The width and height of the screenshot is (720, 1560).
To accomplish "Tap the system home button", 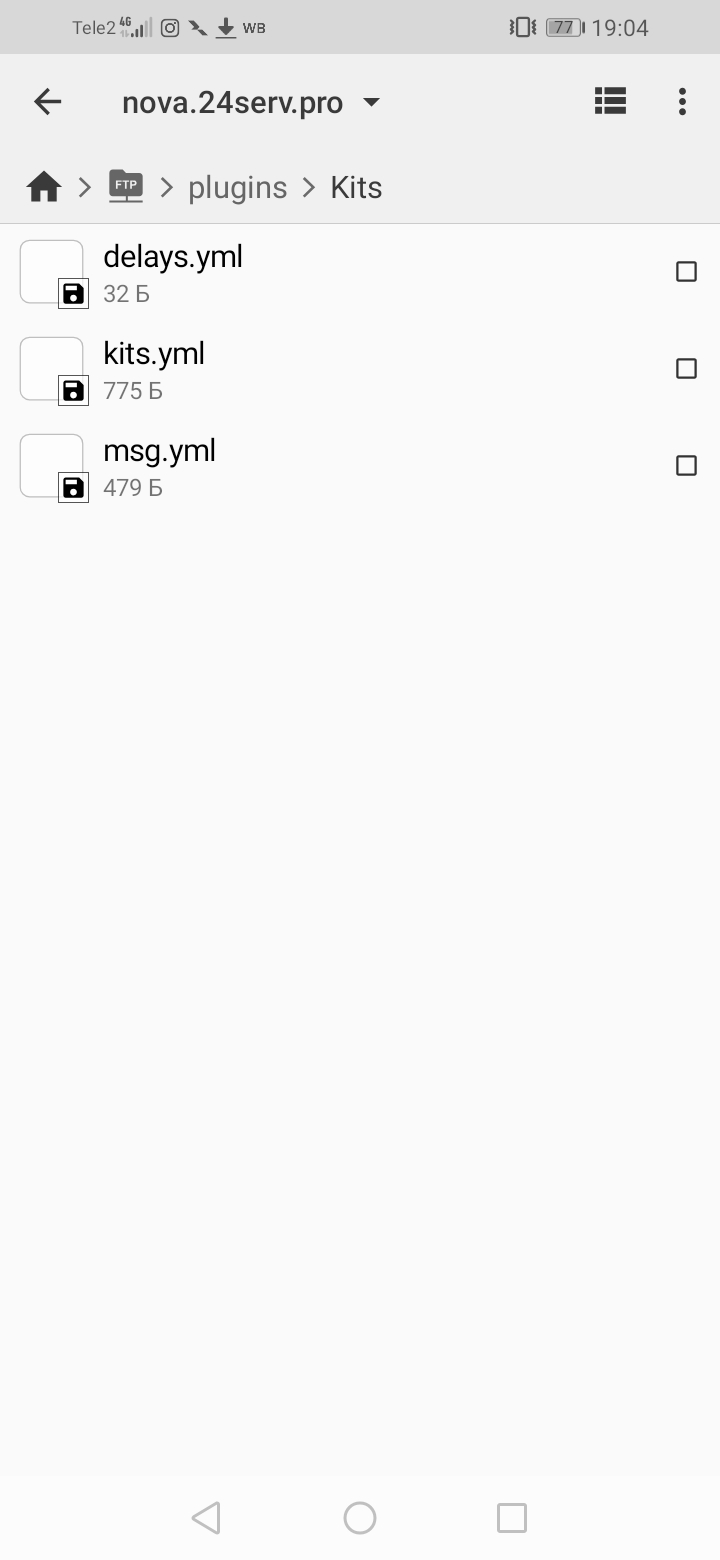I will point(360,1518).
